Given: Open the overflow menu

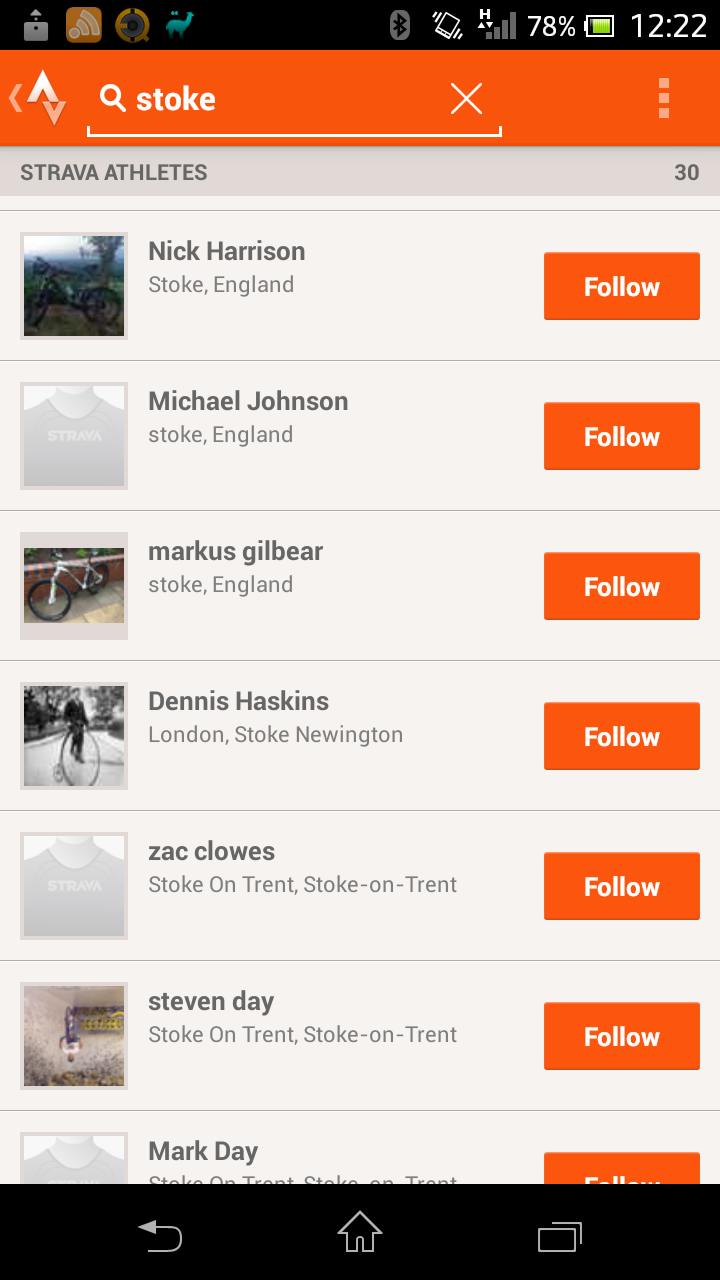Looking at the screenshot, I should [664, 98].
